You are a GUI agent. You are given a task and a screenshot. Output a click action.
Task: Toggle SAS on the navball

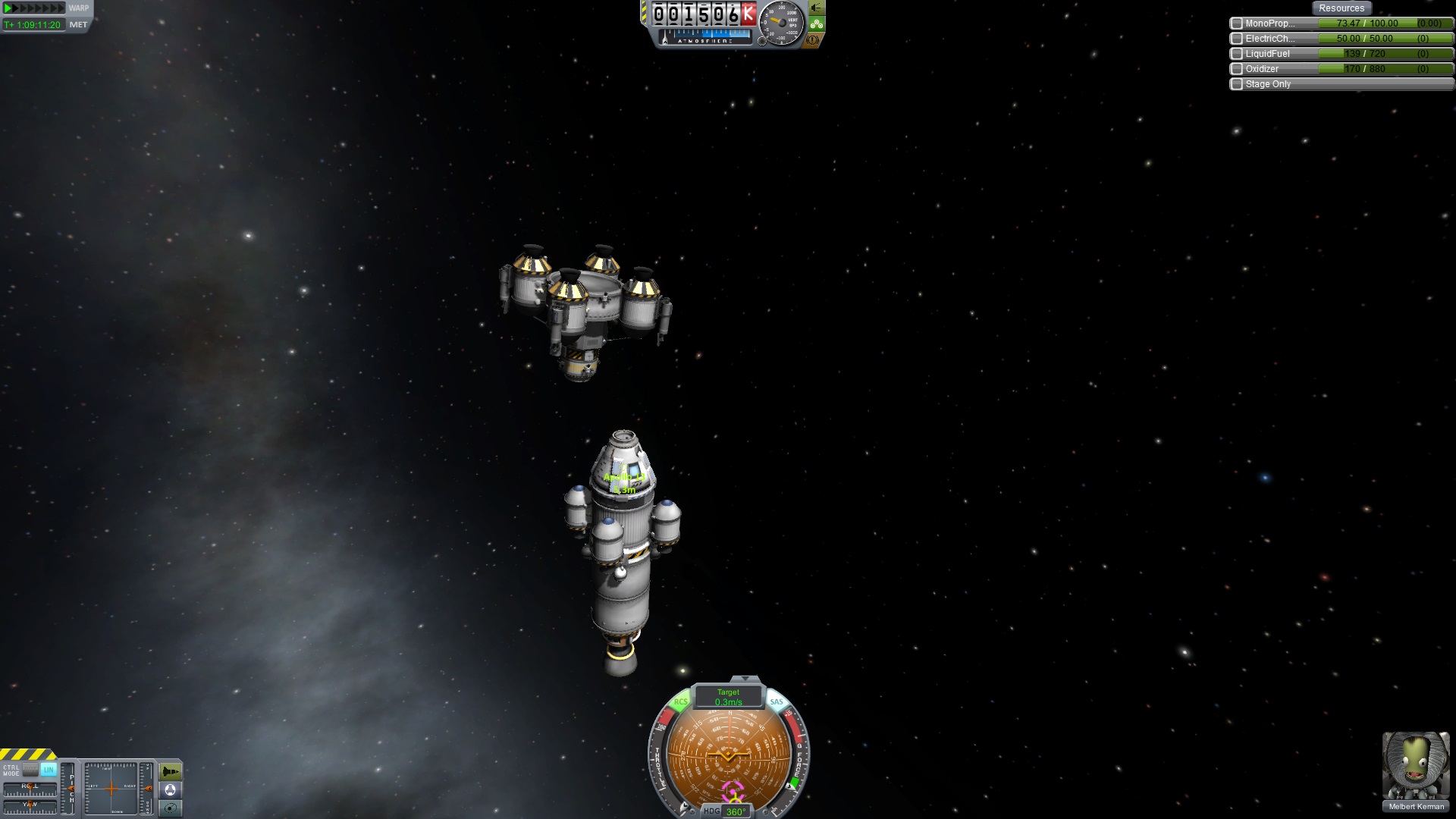777,702
